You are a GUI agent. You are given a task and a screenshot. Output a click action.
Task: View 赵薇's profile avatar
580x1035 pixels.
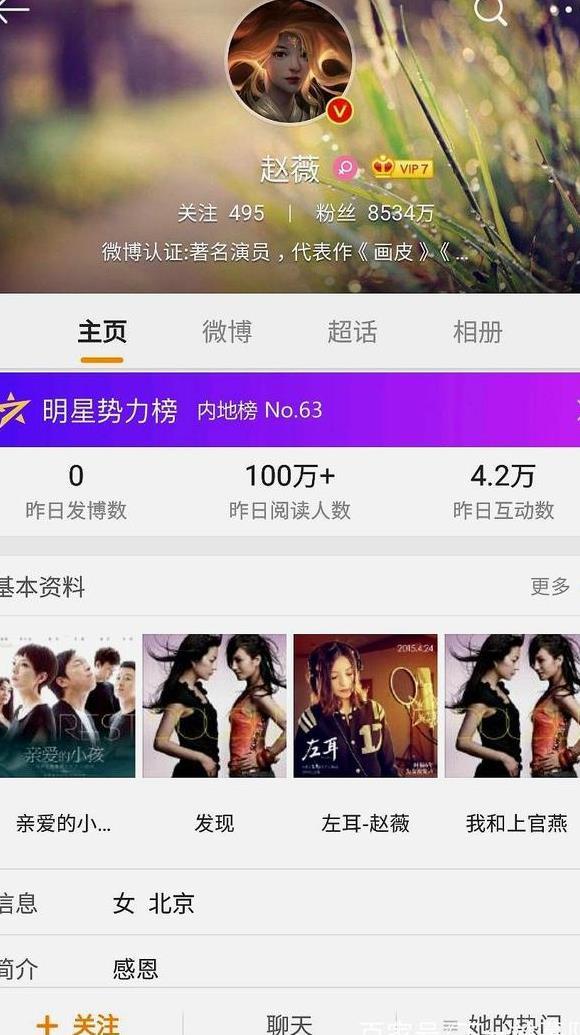click(x=290, y=60)
